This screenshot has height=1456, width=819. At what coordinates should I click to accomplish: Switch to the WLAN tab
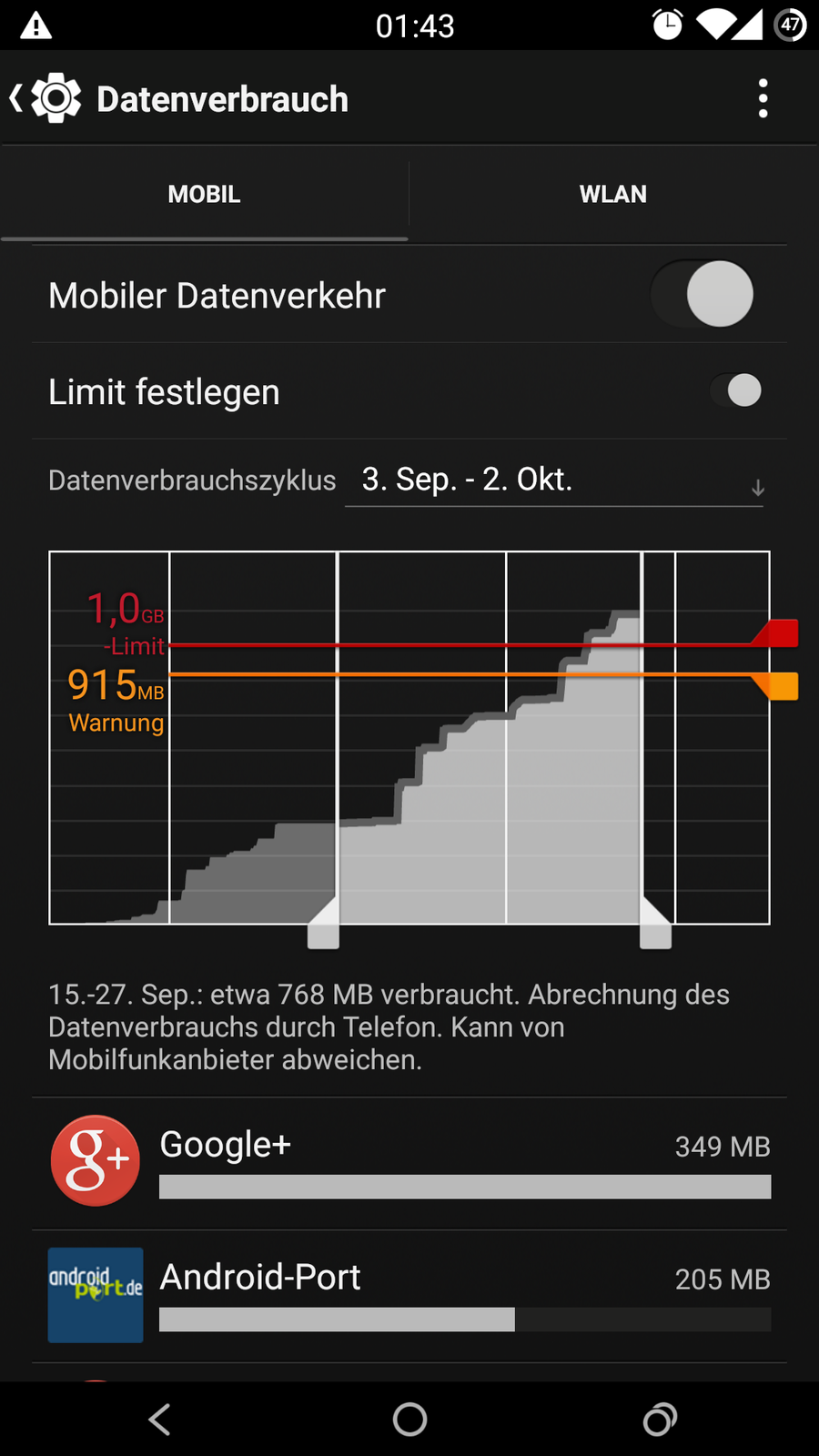[x=613, y=195]
